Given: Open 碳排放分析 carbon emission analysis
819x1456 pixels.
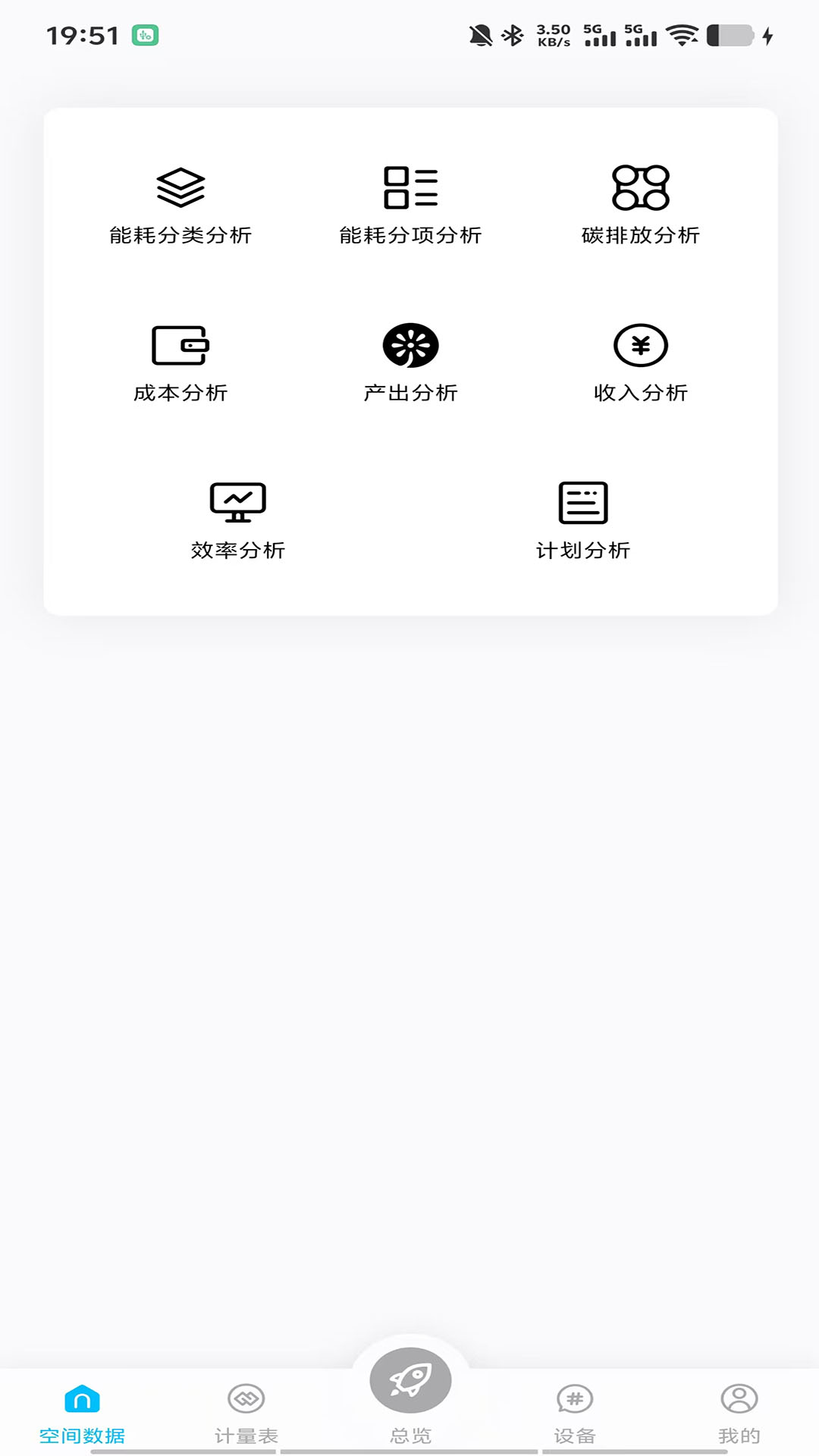Looking at the screenshot, I should [640, 205].
